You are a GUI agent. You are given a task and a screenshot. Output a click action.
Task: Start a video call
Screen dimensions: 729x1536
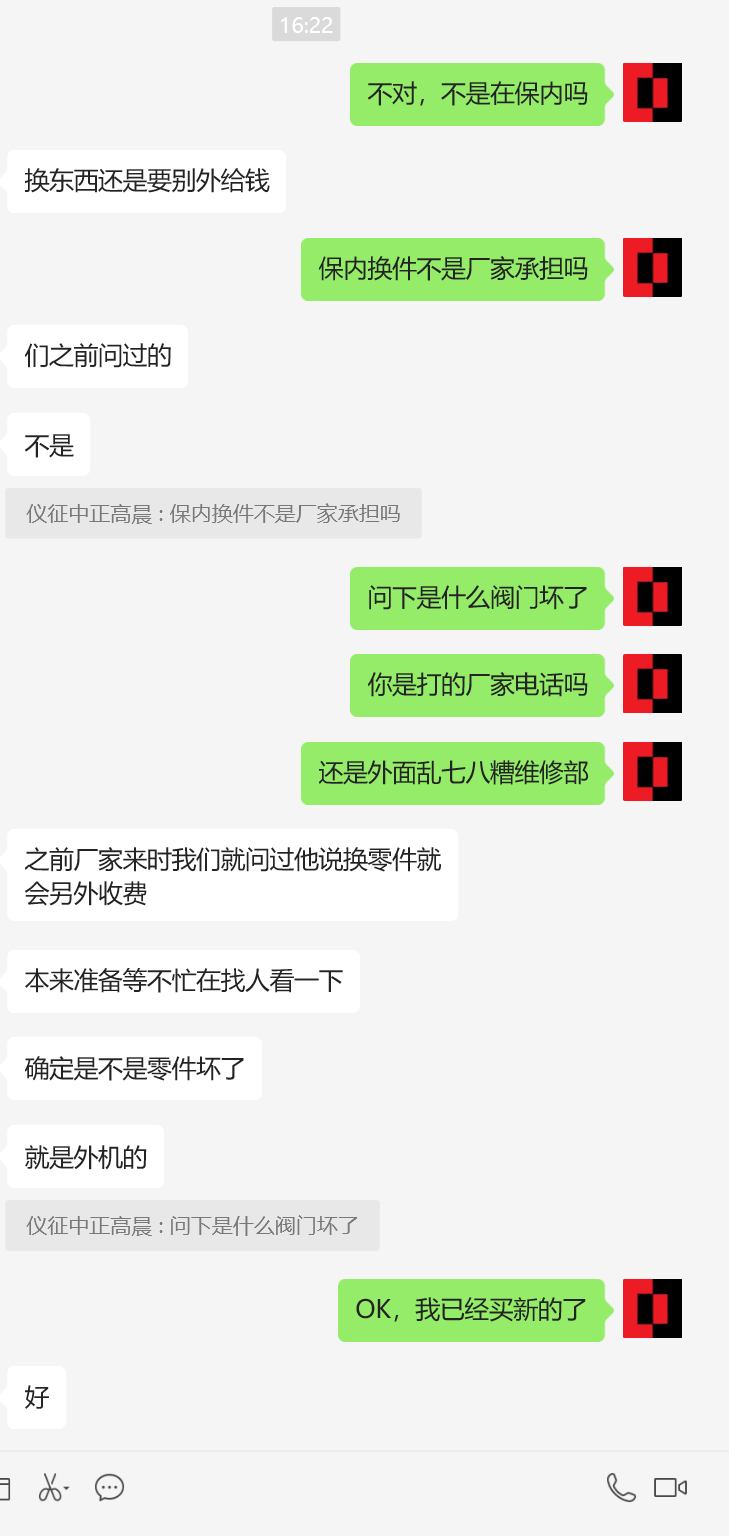[x=670, y=1487]
